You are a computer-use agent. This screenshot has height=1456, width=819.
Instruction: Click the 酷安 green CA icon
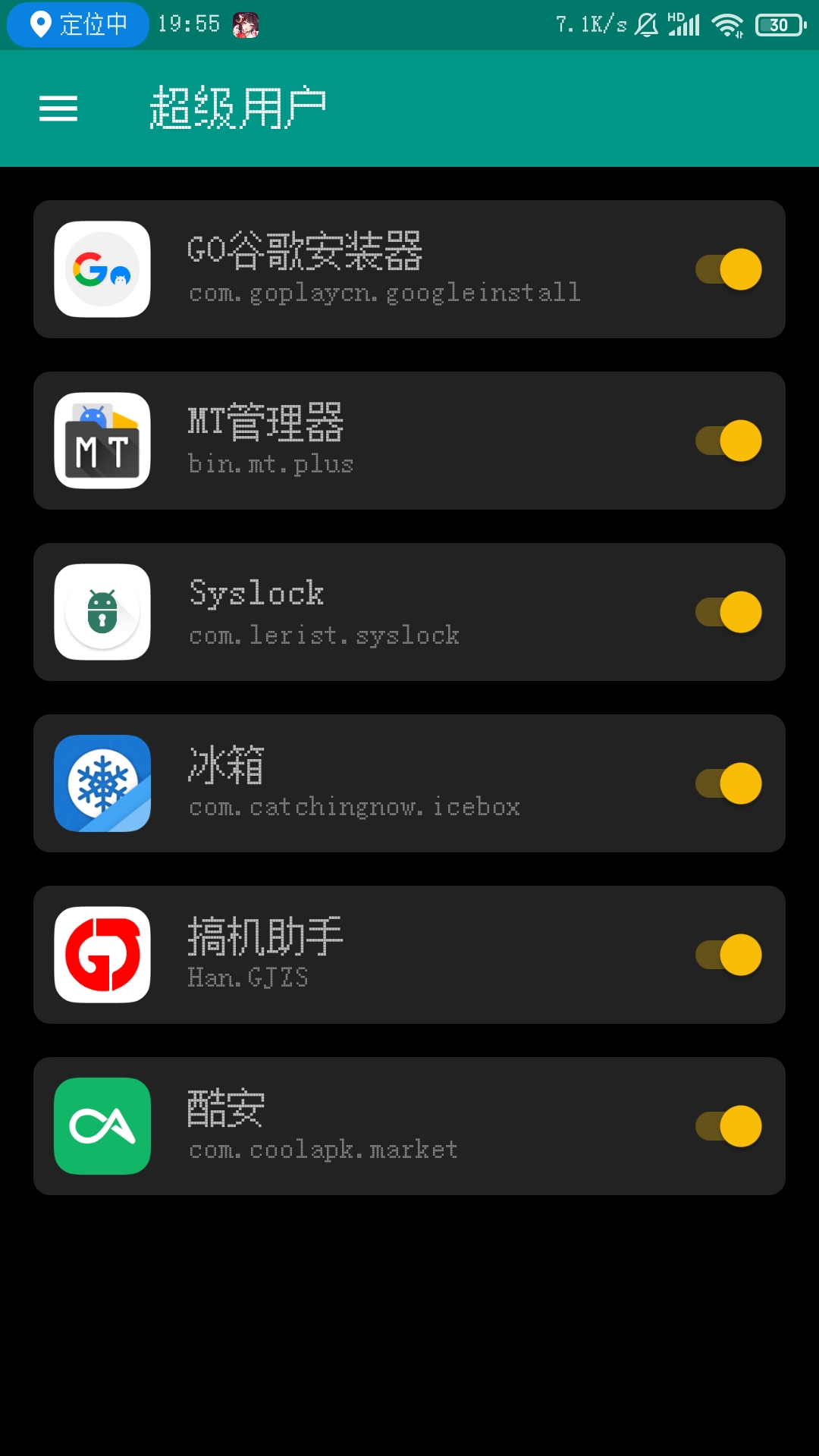[102, 1126]
